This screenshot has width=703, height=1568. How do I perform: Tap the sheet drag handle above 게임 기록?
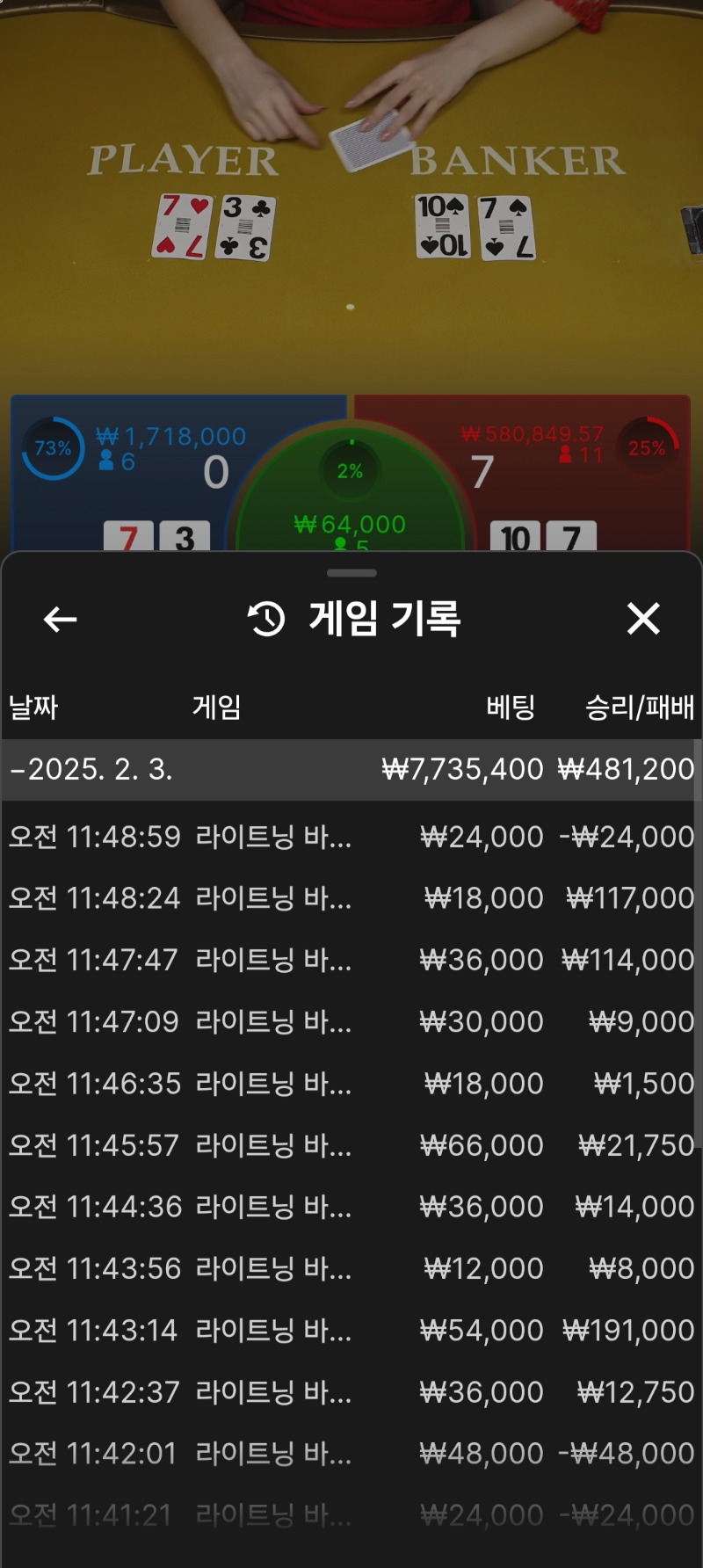(351, 573)
